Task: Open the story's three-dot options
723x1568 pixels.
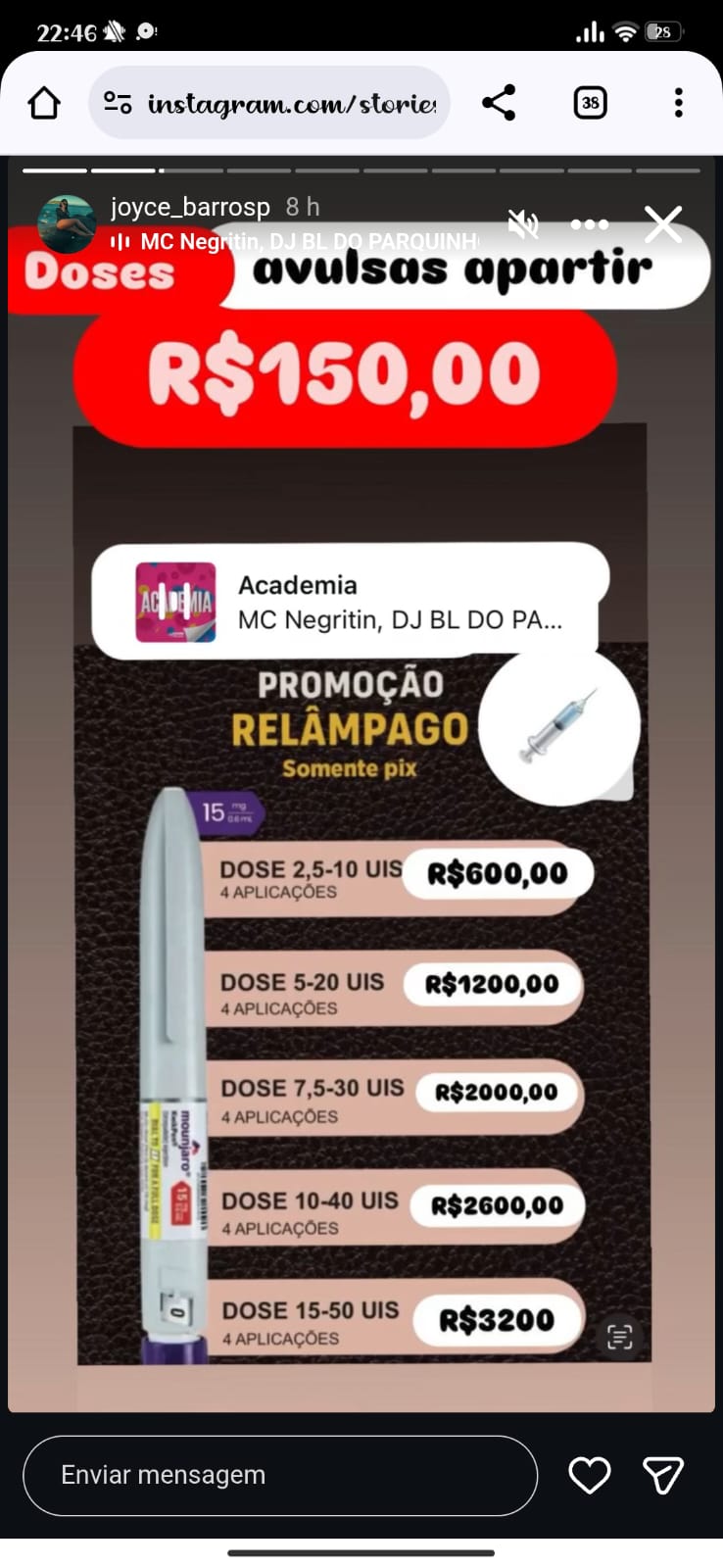Action: 589,224
